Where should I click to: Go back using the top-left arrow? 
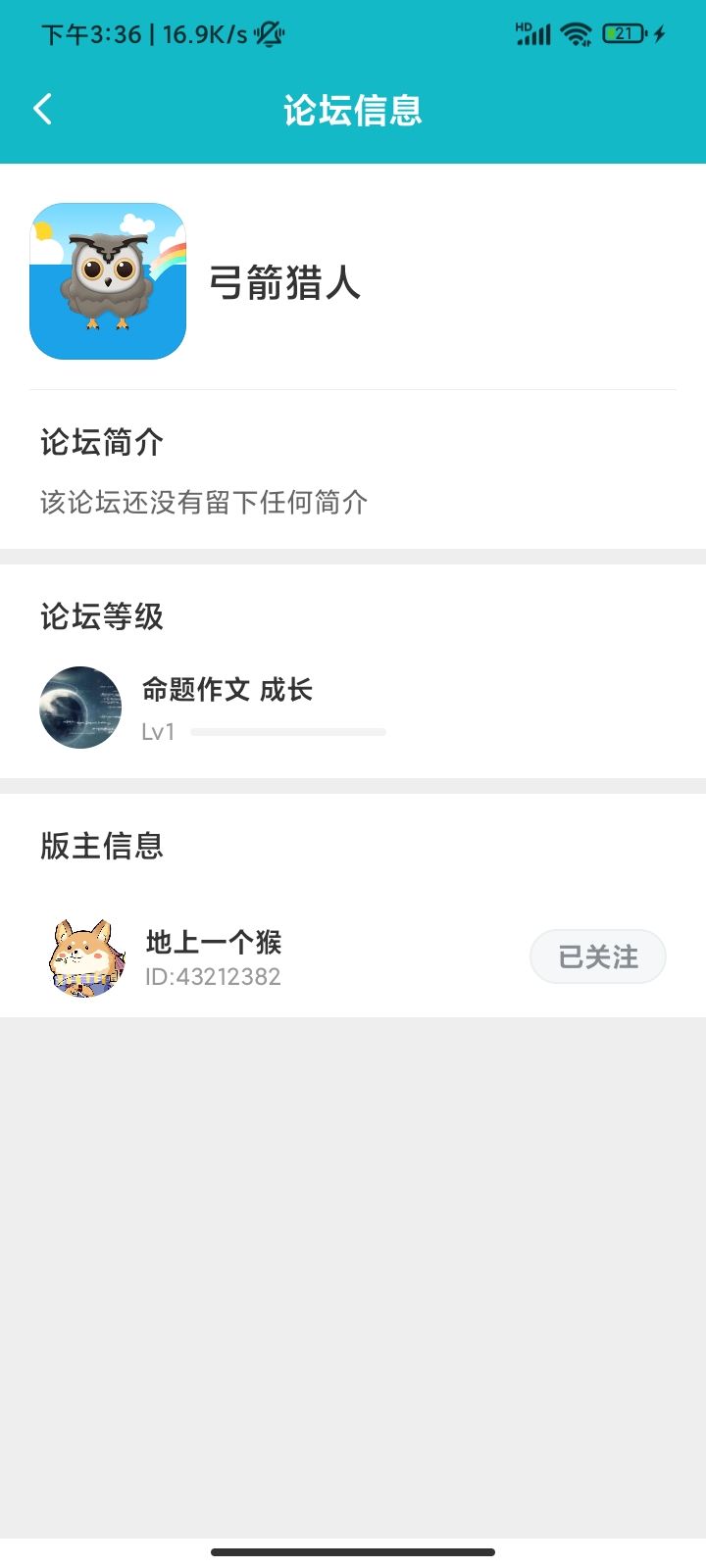pos(42,109)
